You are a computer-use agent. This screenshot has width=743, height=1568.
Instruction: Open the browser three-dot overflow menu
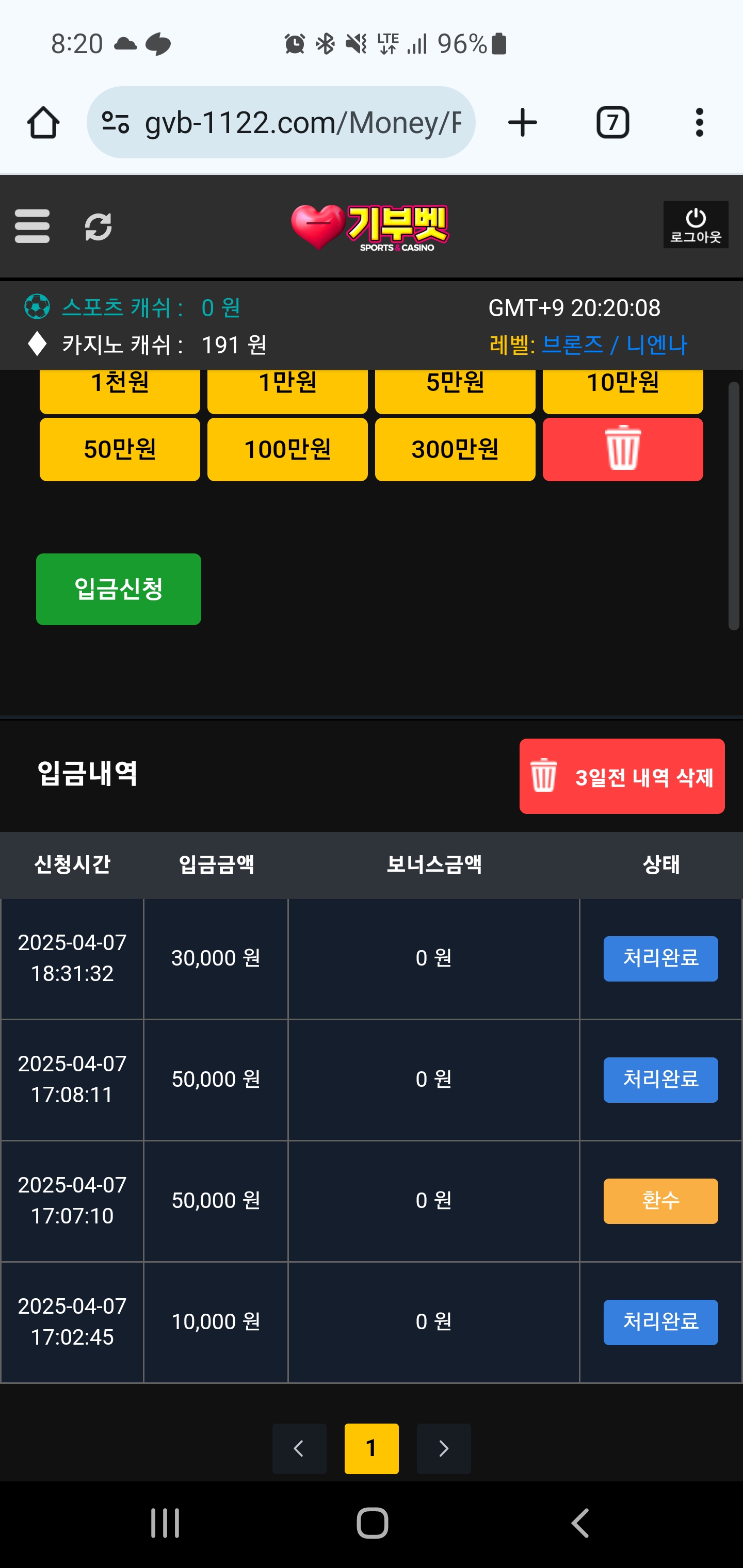[x=699, y=122]
